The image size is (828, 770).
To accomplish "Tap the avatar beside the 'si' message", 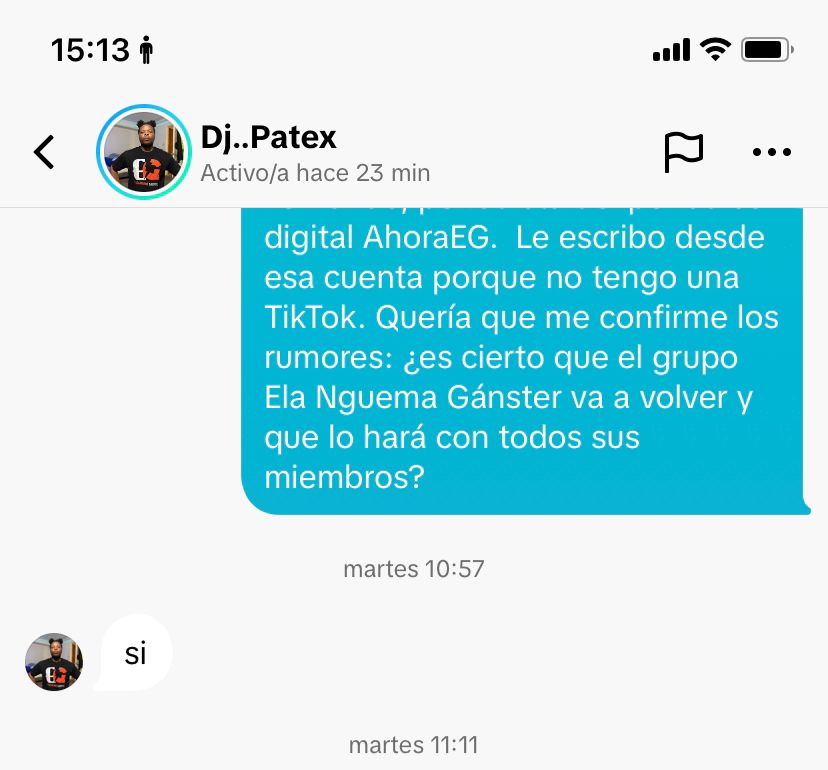I will pos(54,662).
